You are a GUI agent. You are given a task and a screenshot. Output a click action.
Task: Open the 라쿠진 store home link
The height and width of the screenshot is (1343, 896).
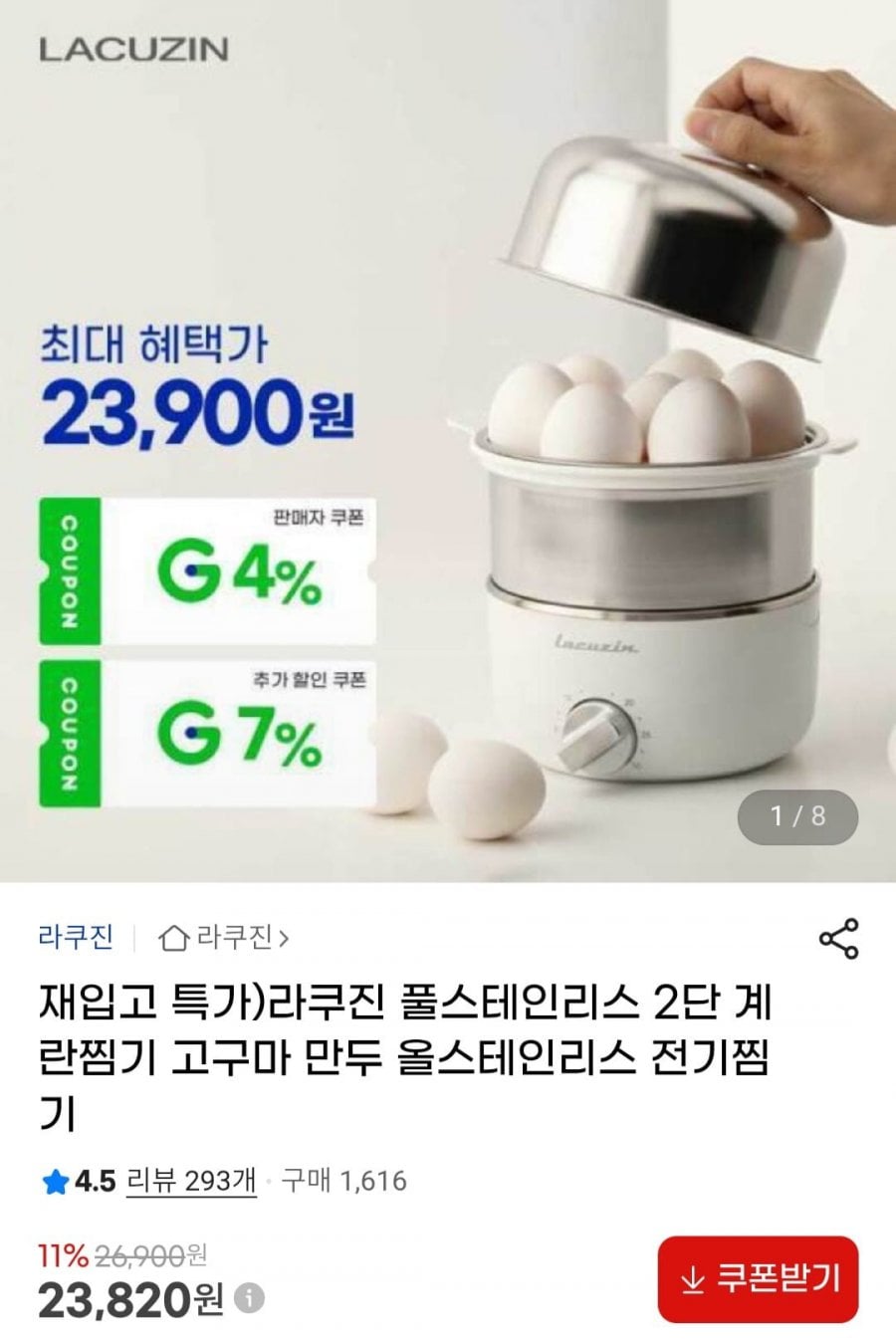[225, 938]
